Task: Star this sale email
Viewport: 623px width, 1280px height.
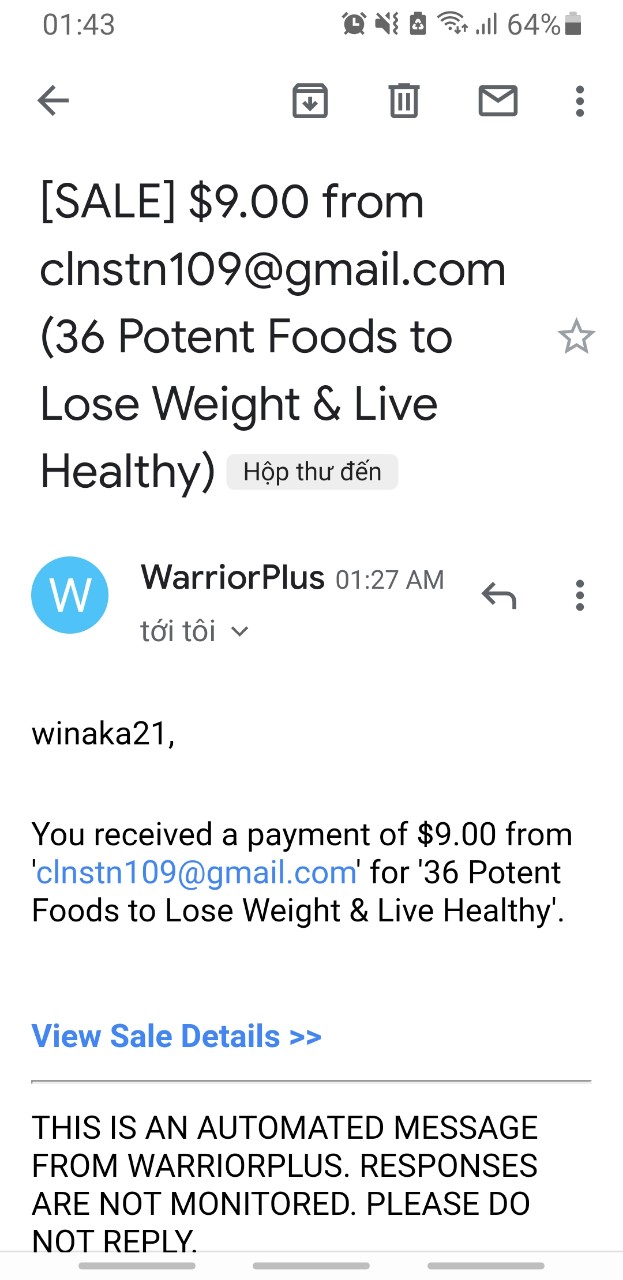Action: tap(576, 338)
